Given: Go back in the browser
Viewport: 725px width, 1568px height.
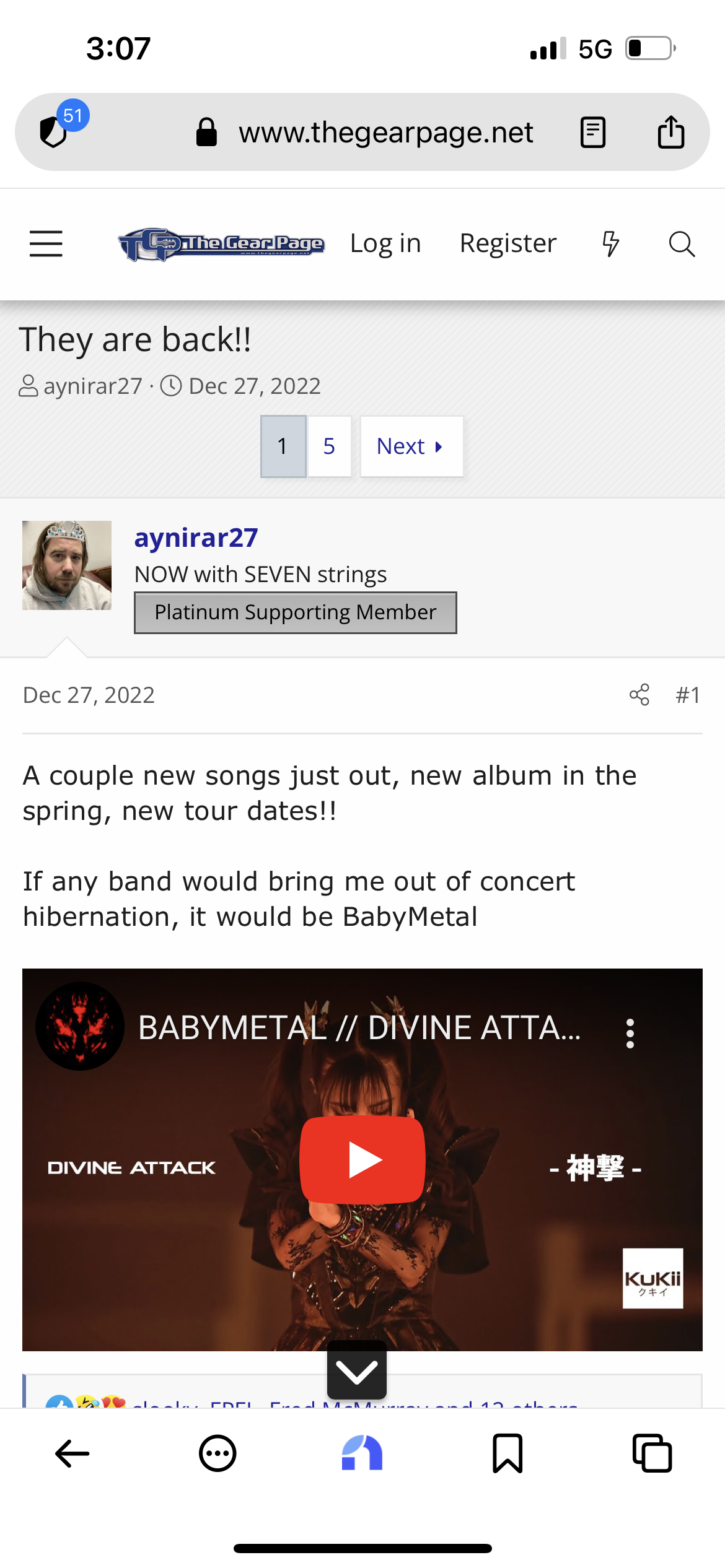Looking at the screenshot, I should tap(72, 1453).
